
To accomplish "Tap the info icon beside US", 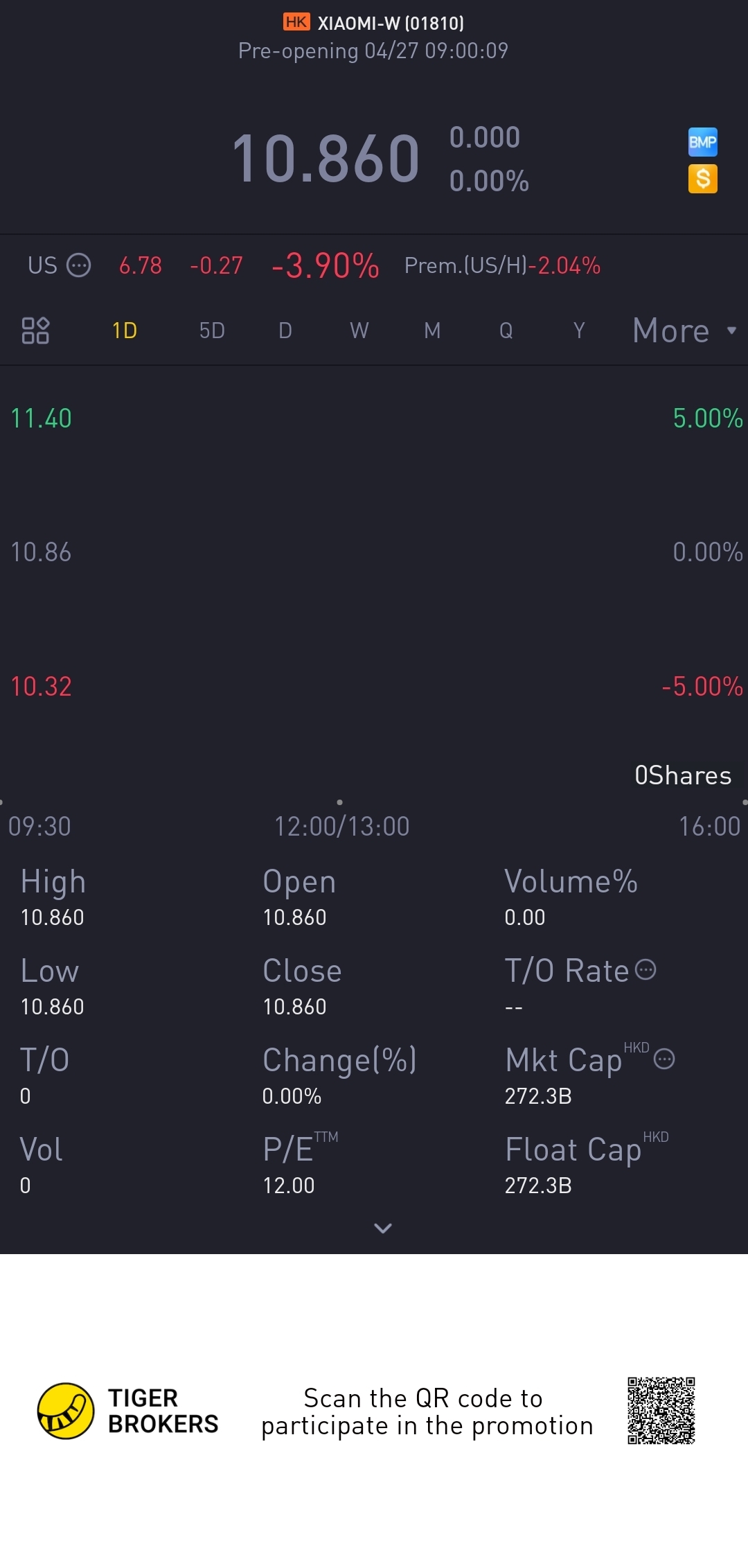I will pos(78,265).
